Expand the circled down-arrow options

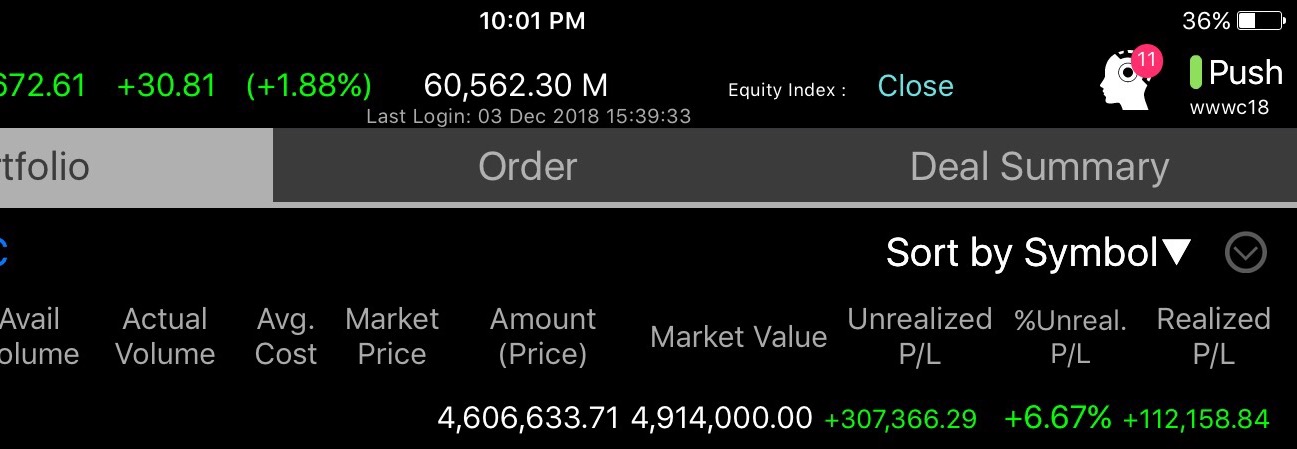click(x=1245, y=254)
